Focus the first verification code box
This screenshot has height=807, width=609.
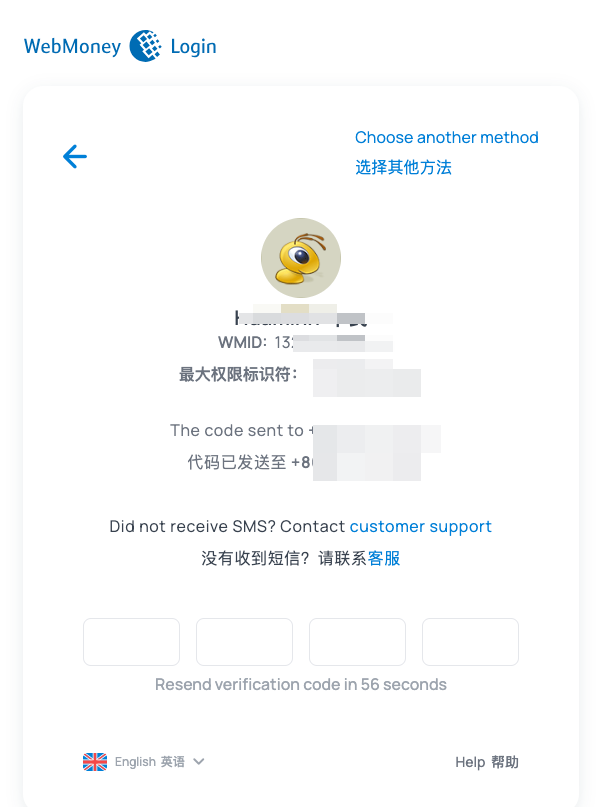tap(131, 642)
